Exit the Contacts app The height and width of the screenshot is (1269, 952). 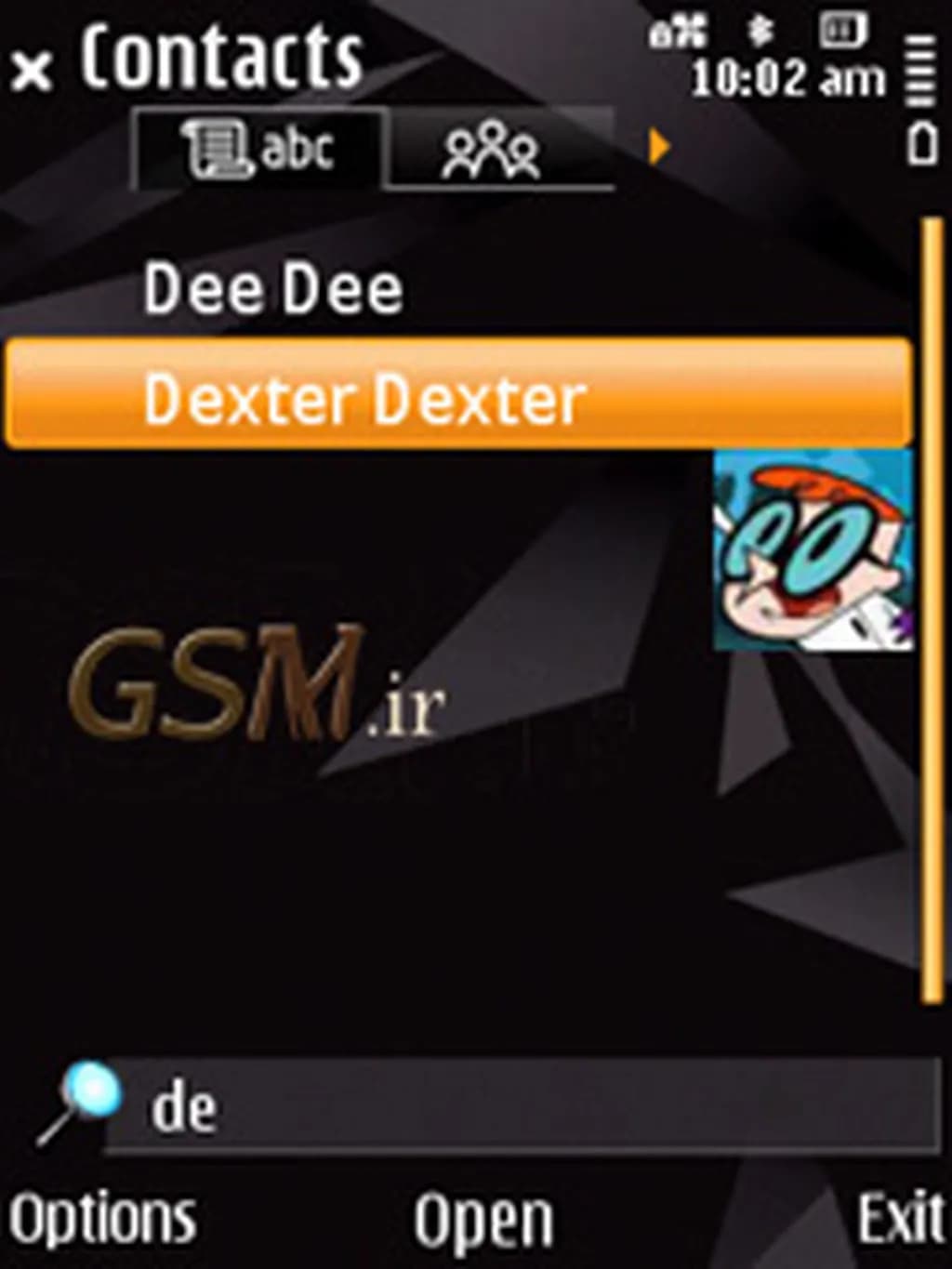tap(900, 1218)
